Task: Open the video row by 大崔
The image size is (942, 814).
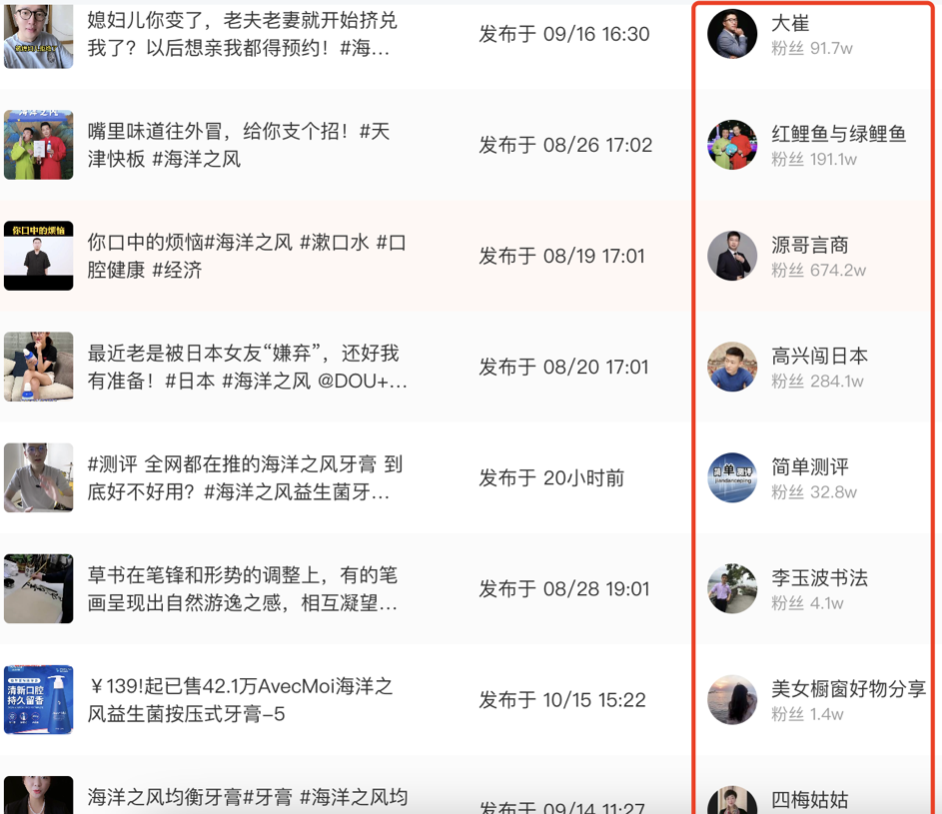Action: [x=240, y=34]
